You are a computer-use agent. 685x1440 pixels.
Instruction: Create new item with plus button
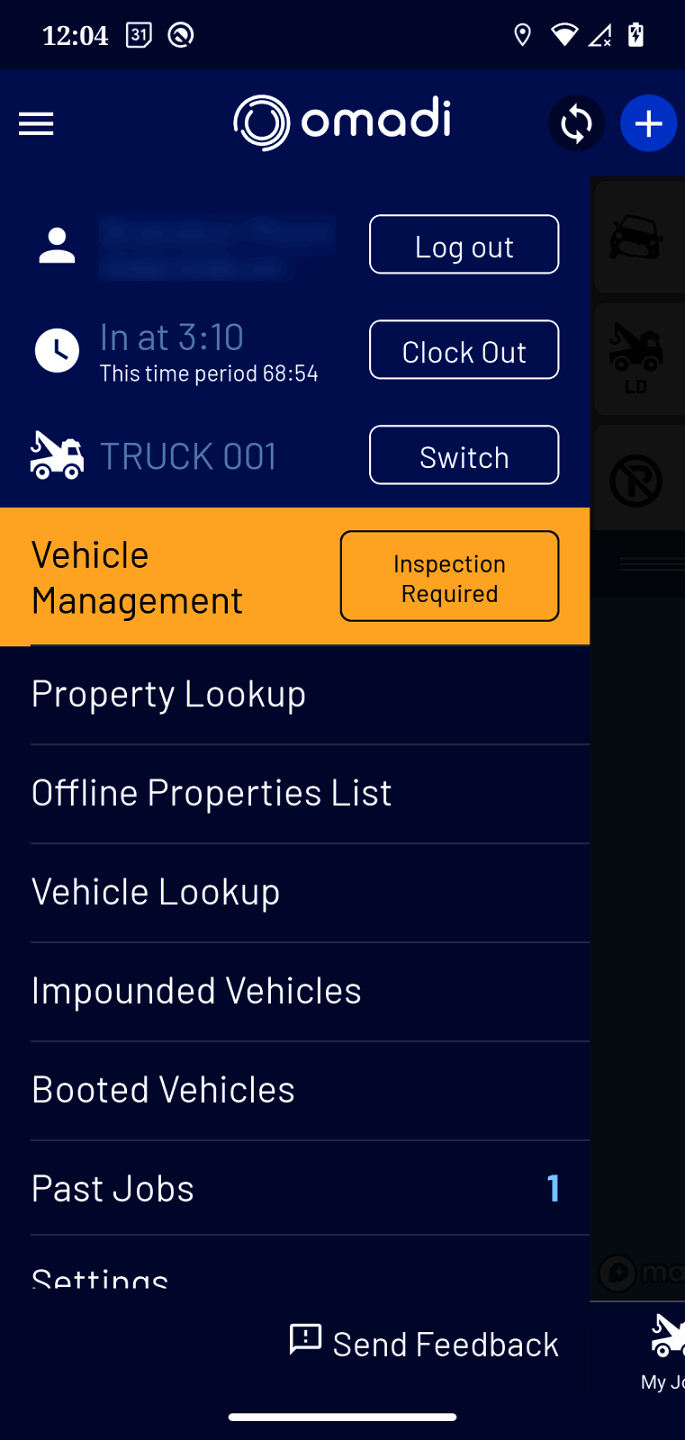click(648, 124)
